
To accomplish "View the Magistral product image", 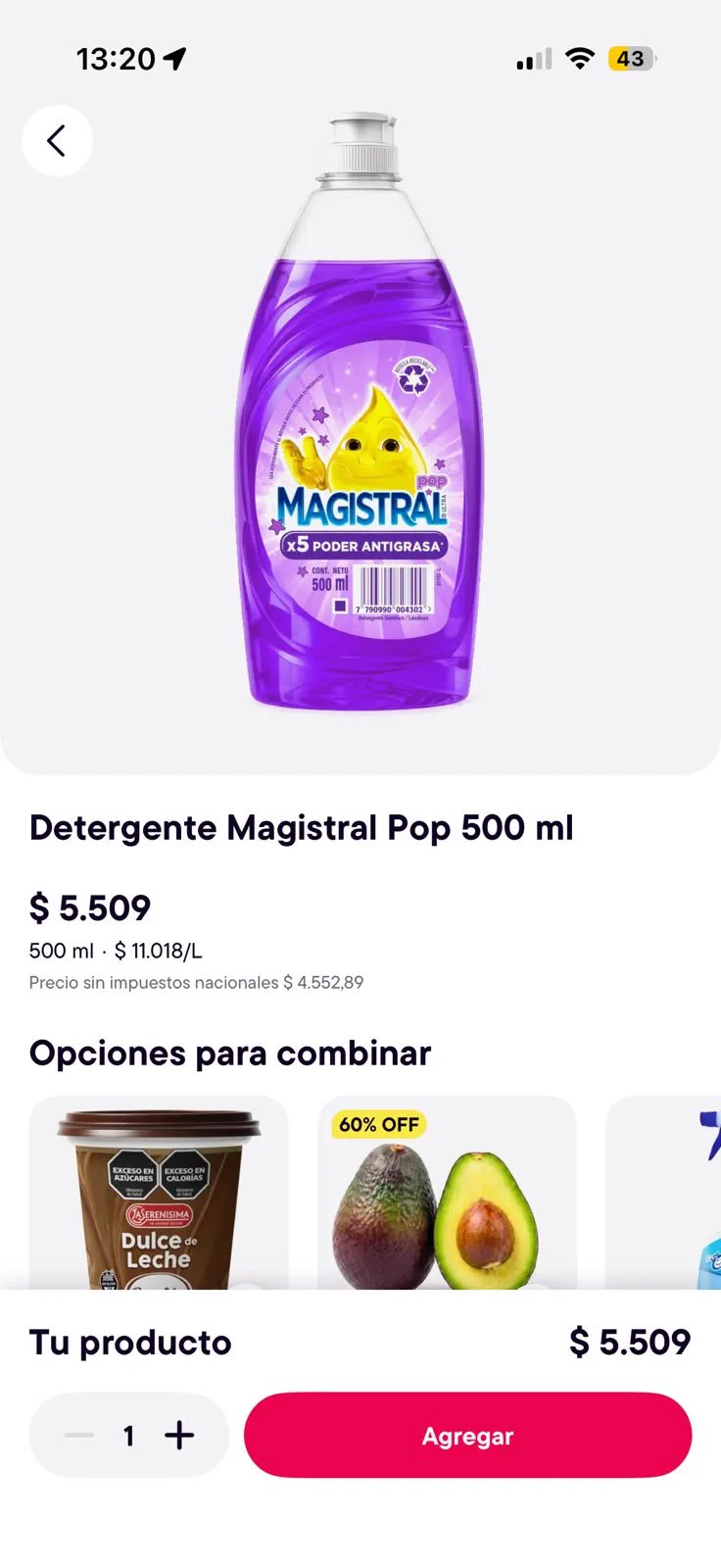I will point(362,412).
